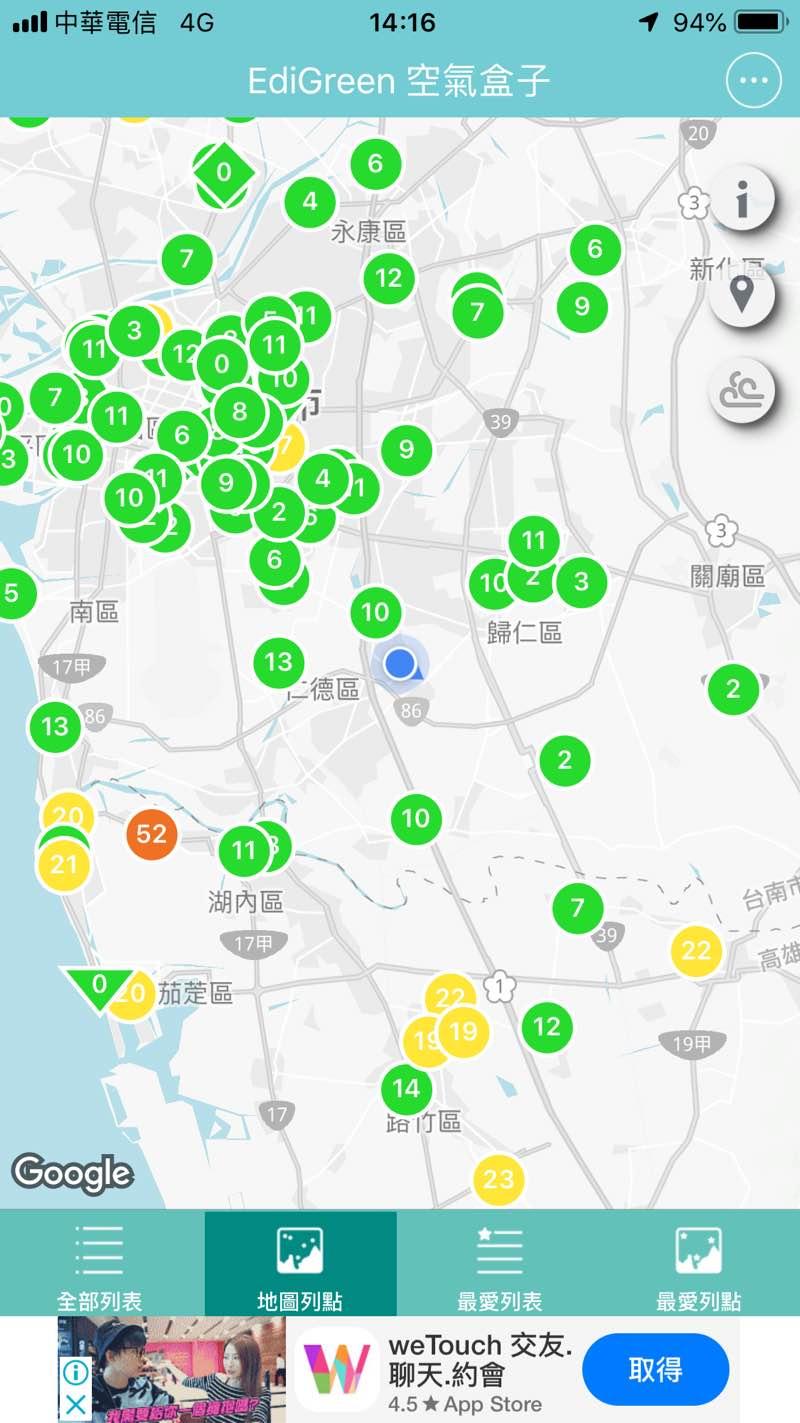Open the overflow menu with three dots
The image size is (800, 1423).
coord(753,80)
